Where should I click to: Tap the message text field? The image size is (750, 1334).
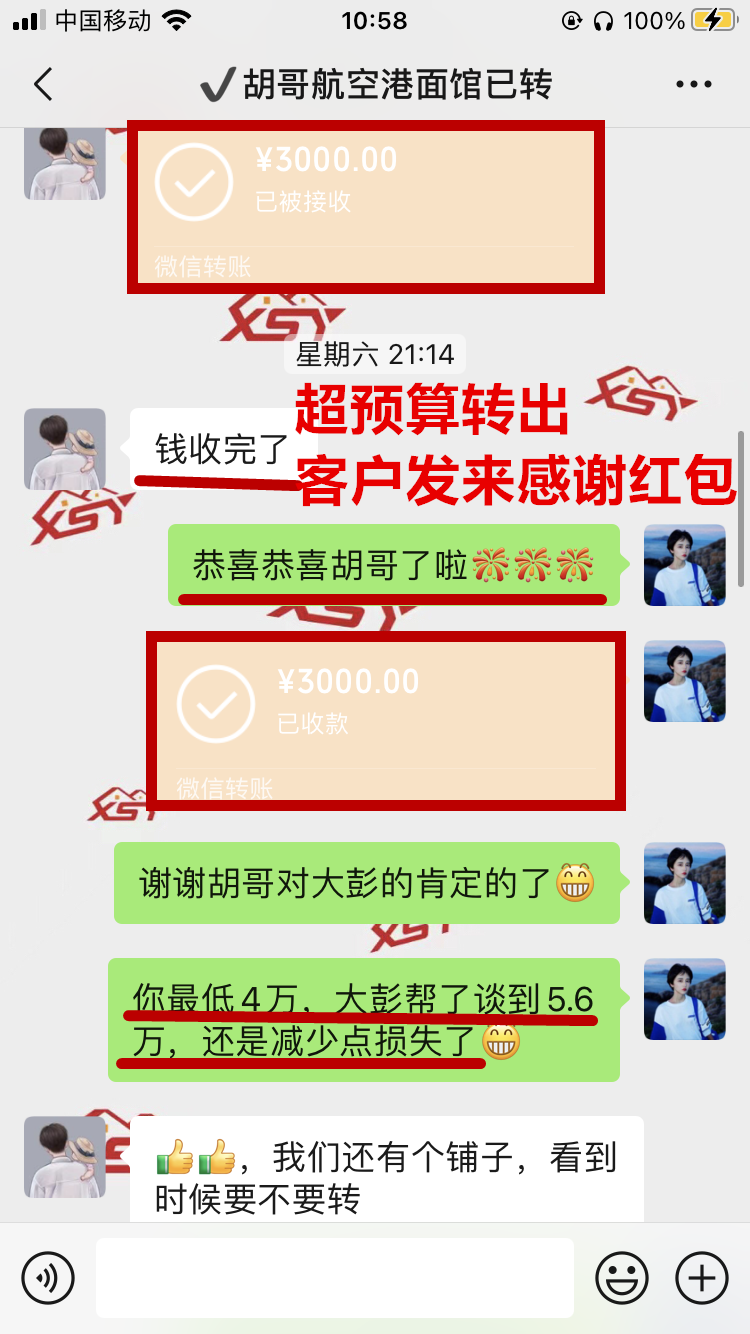tap(335, 1278)
